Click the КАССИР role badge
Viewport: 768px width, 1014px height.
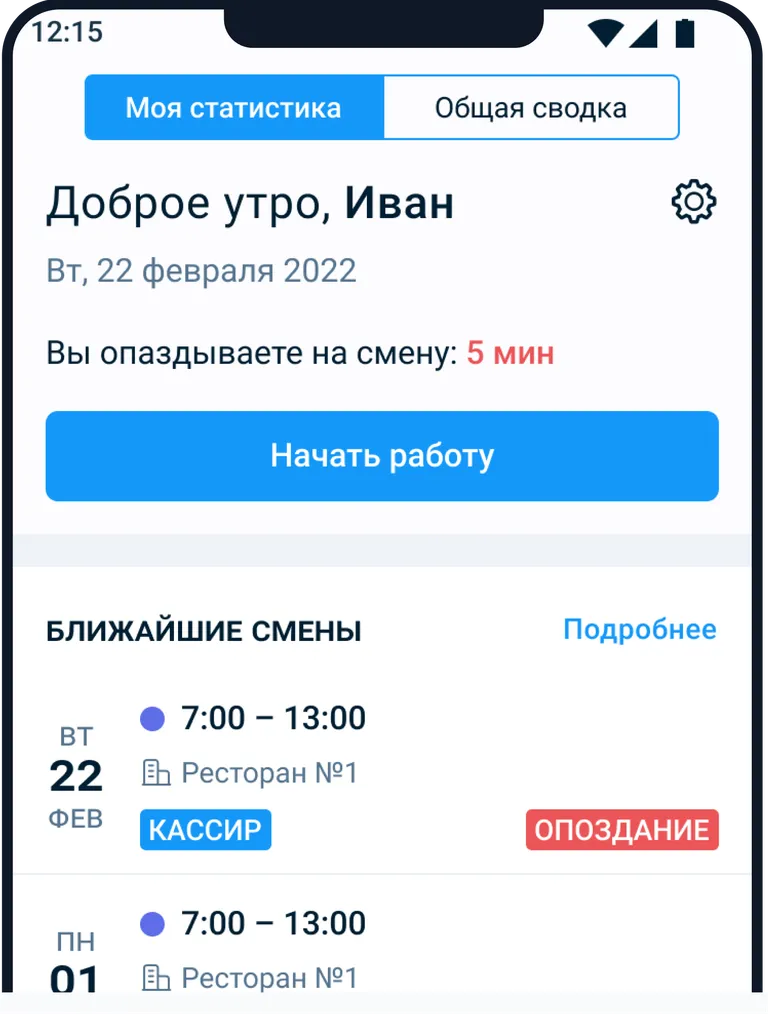pos(206,829)
